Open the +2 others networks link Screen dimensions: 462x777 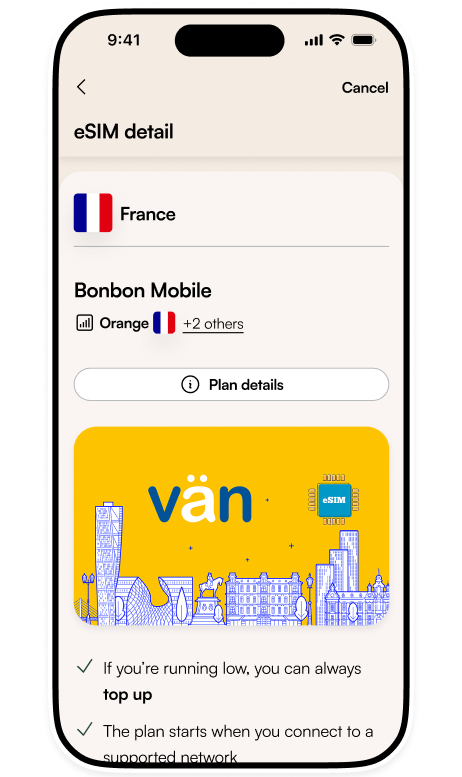pos(213,324)
